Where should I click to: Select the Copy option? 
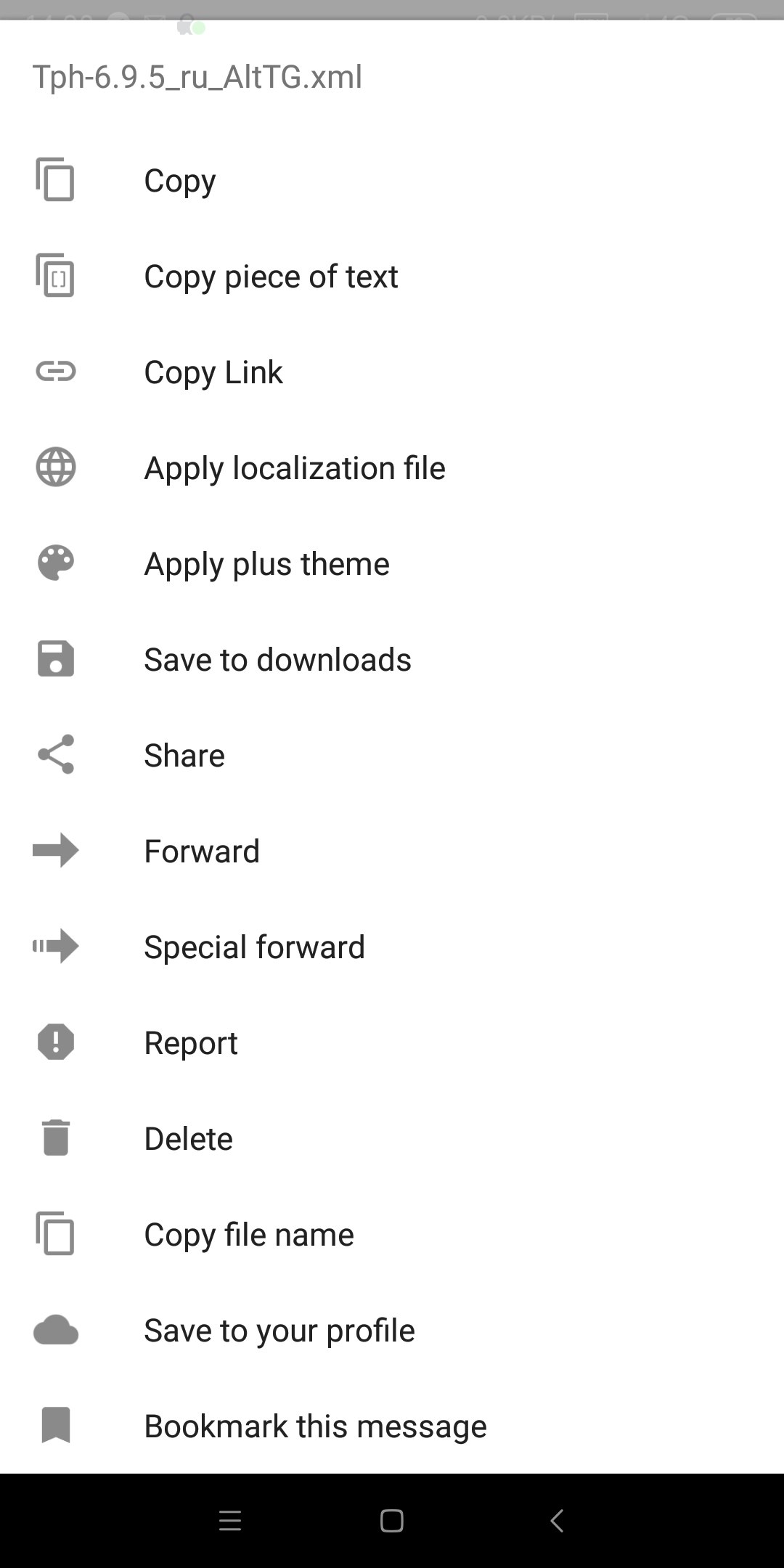click(392, 179)
